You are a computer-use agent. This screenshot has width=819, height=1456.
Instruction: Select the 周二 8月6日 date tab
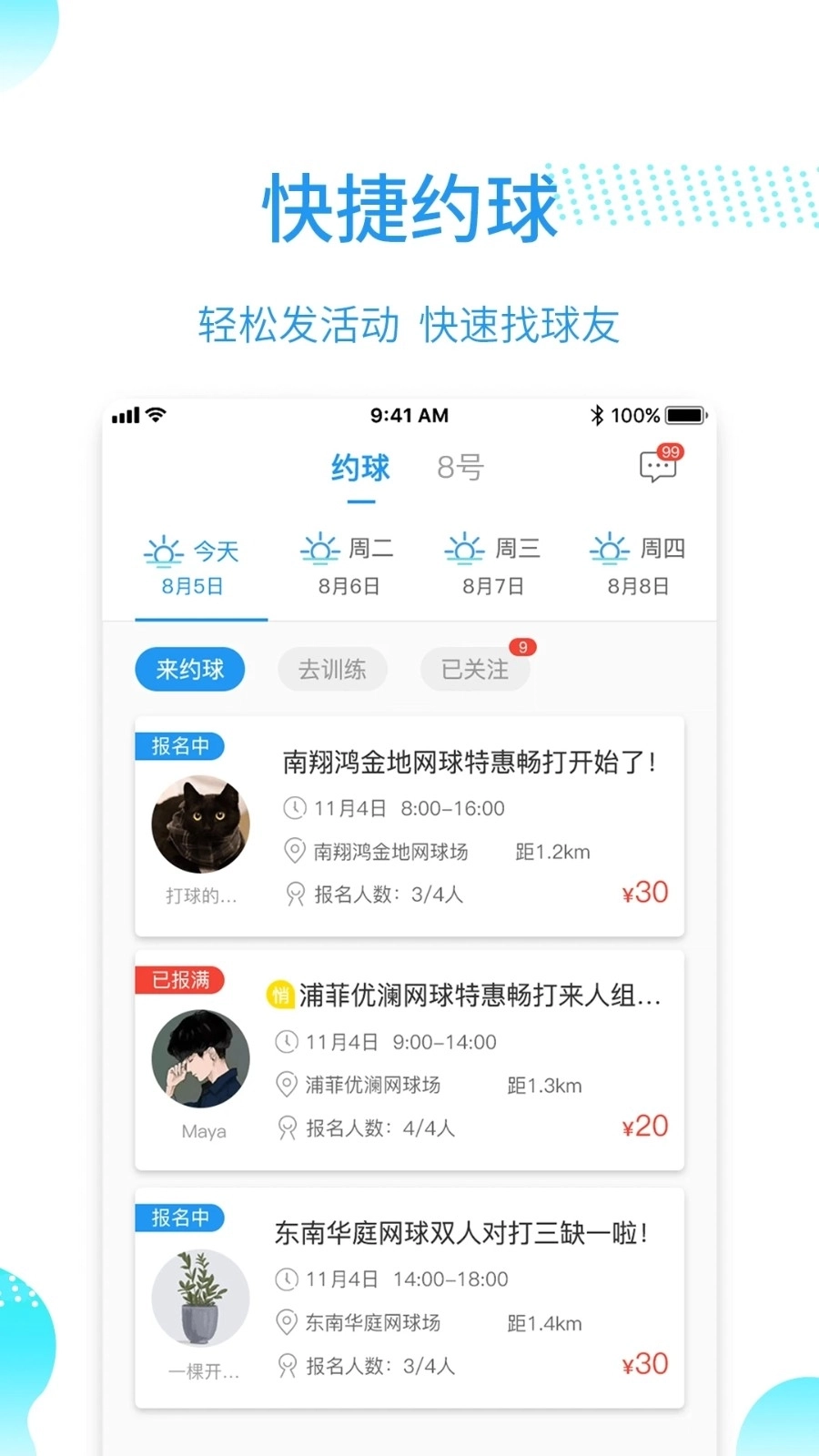[346, 564]
